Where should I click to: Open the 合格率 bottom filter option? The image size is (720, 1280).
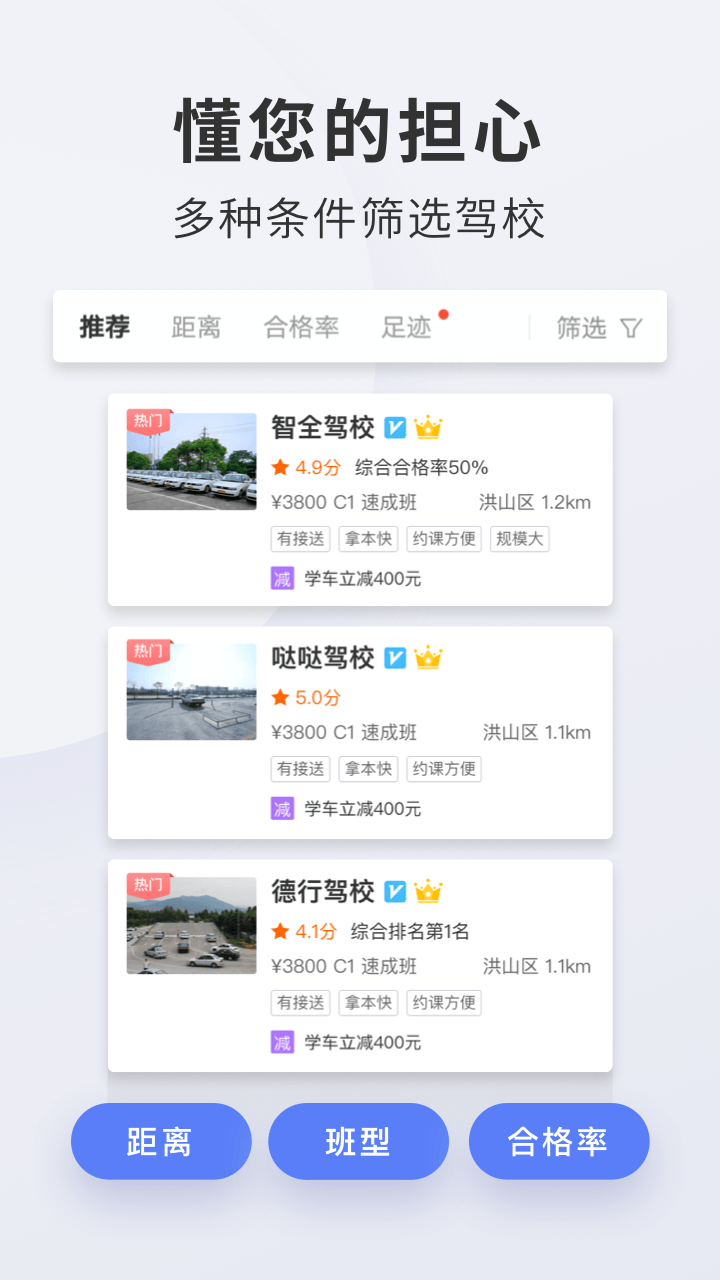tap(559, 1141)
